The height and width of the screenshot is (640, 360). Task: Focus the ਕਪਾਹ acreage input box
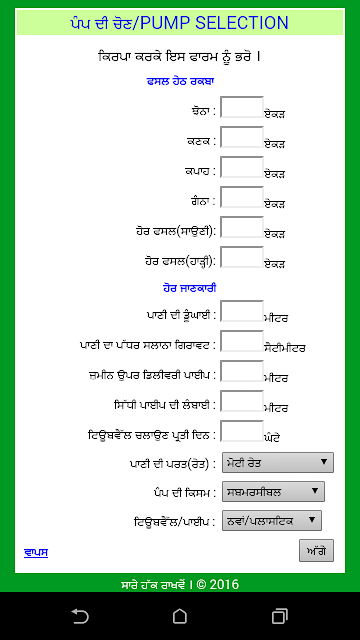[242, 167]
